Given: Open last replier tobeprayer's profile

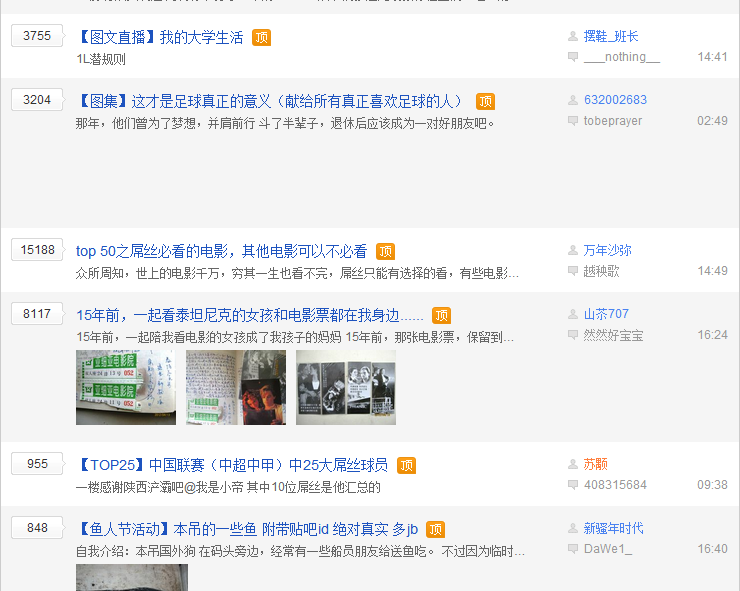Looking at the screenshot, I should 613,121.
